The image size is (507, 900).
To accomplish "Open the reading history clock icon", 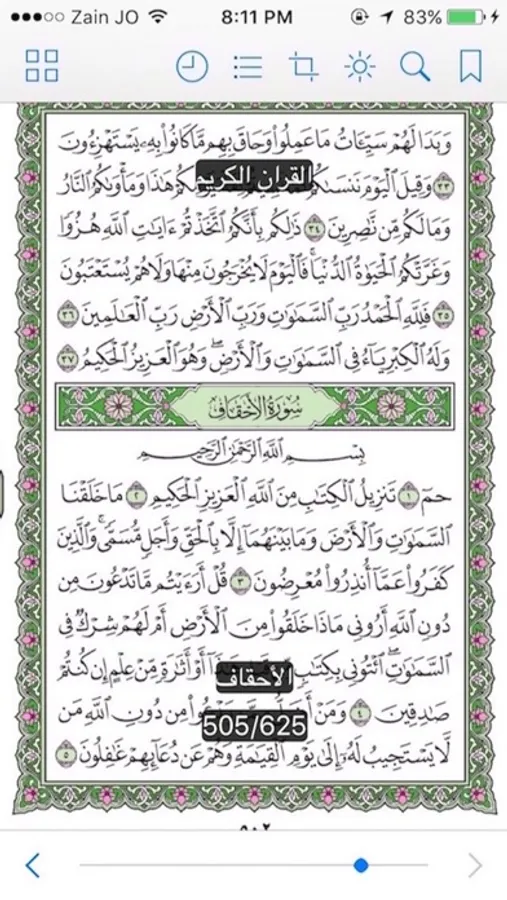I will (192, 67).
